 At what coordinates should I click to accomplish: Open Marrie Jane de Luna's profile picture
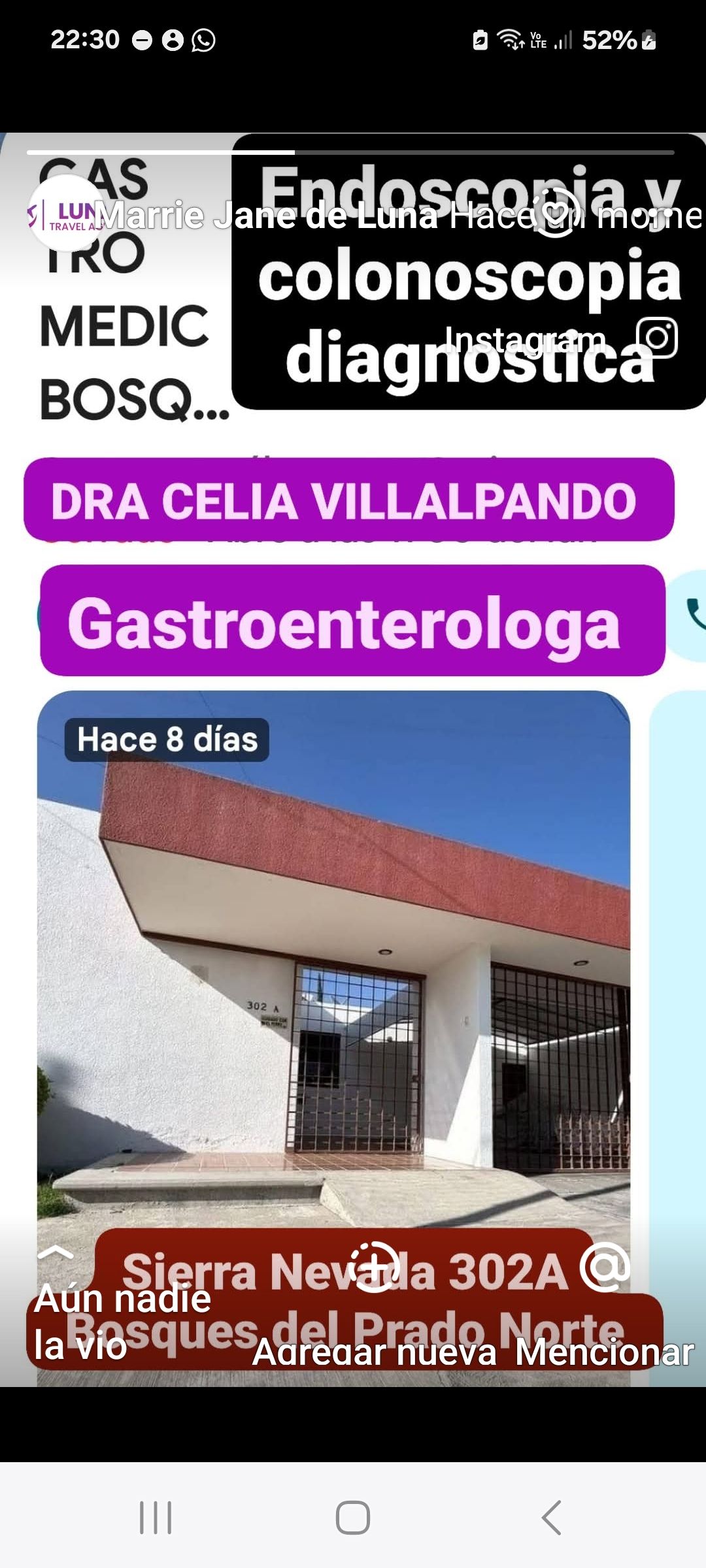point(65,214)
